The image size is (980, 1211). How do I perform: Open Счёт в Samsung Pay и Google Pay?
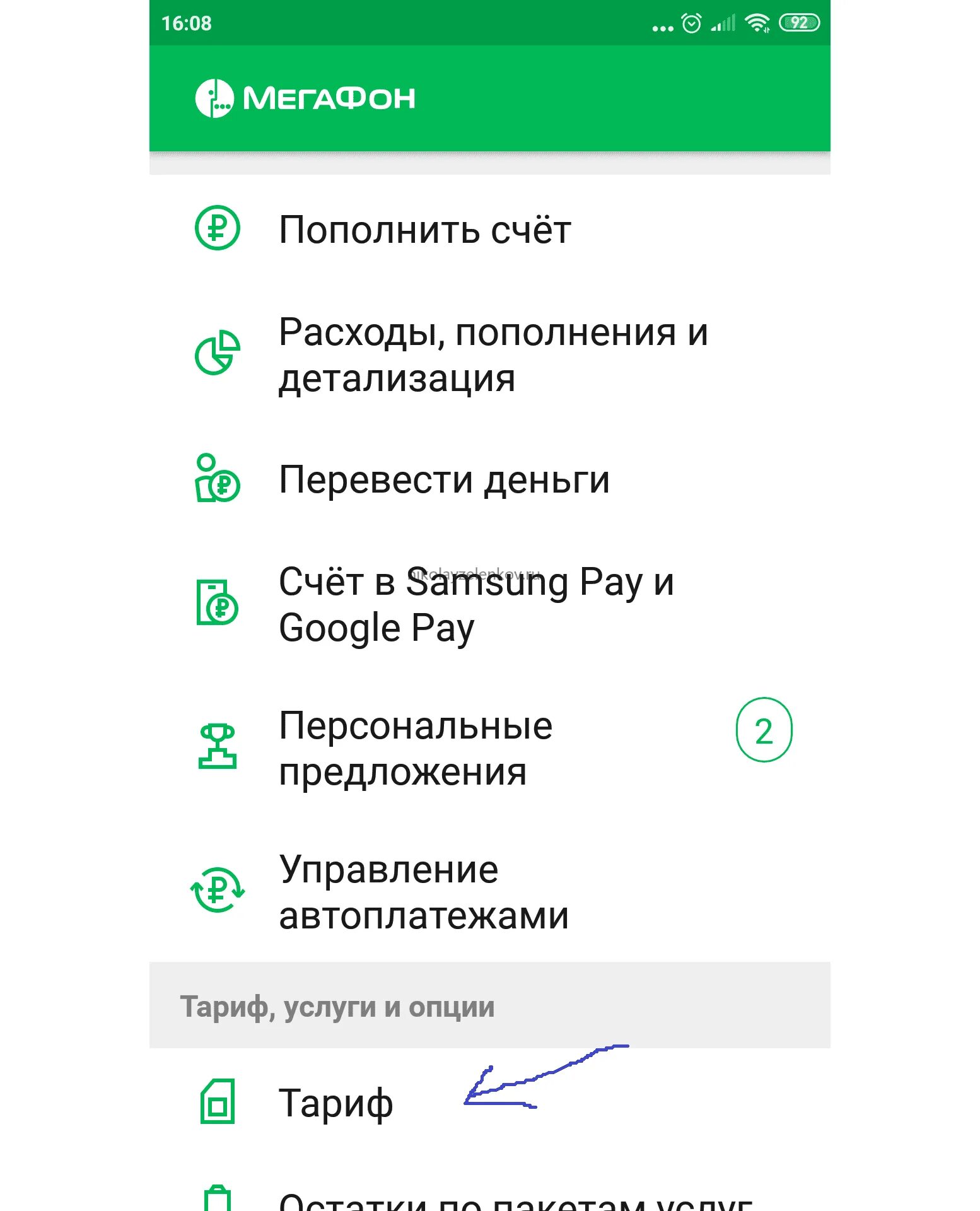tap(476, 605)
